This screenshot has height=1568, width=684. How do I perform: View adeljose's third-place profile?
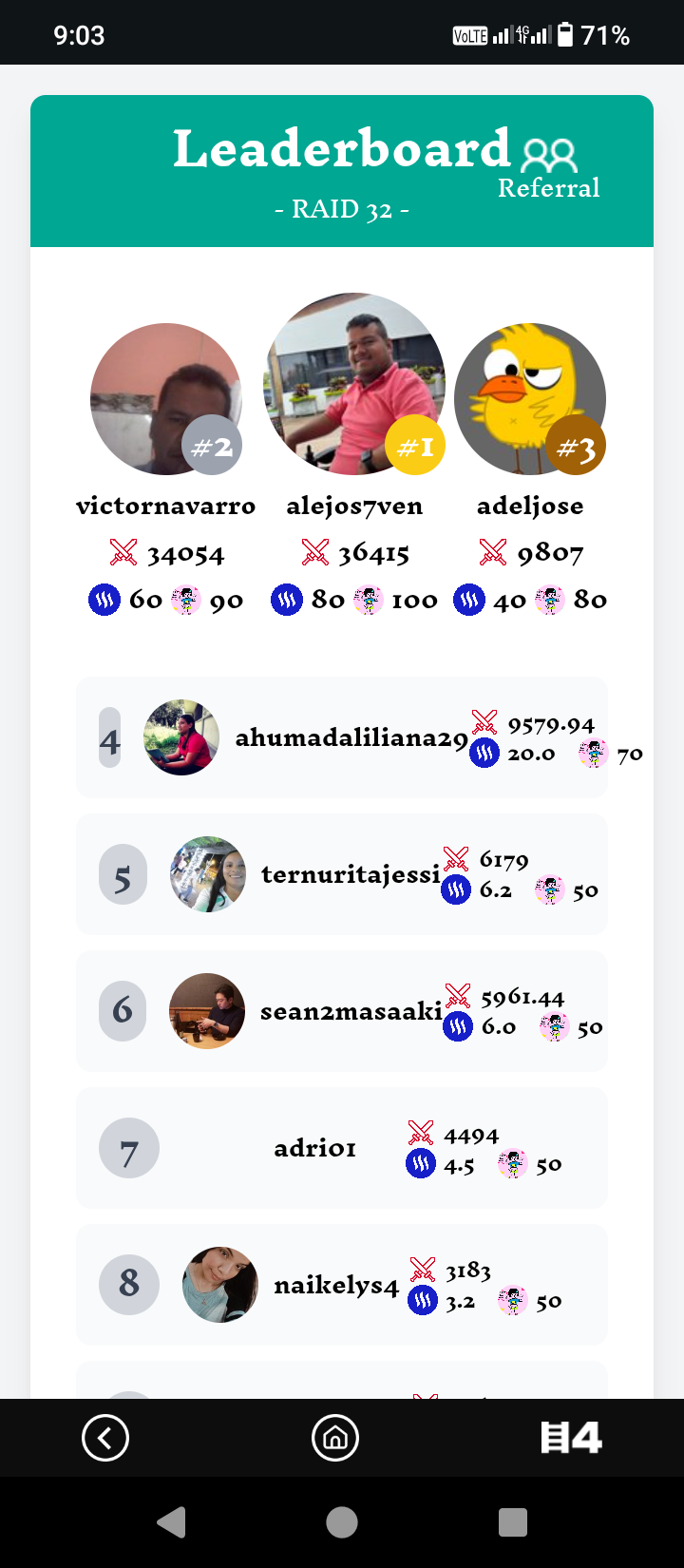pos(529,399)
